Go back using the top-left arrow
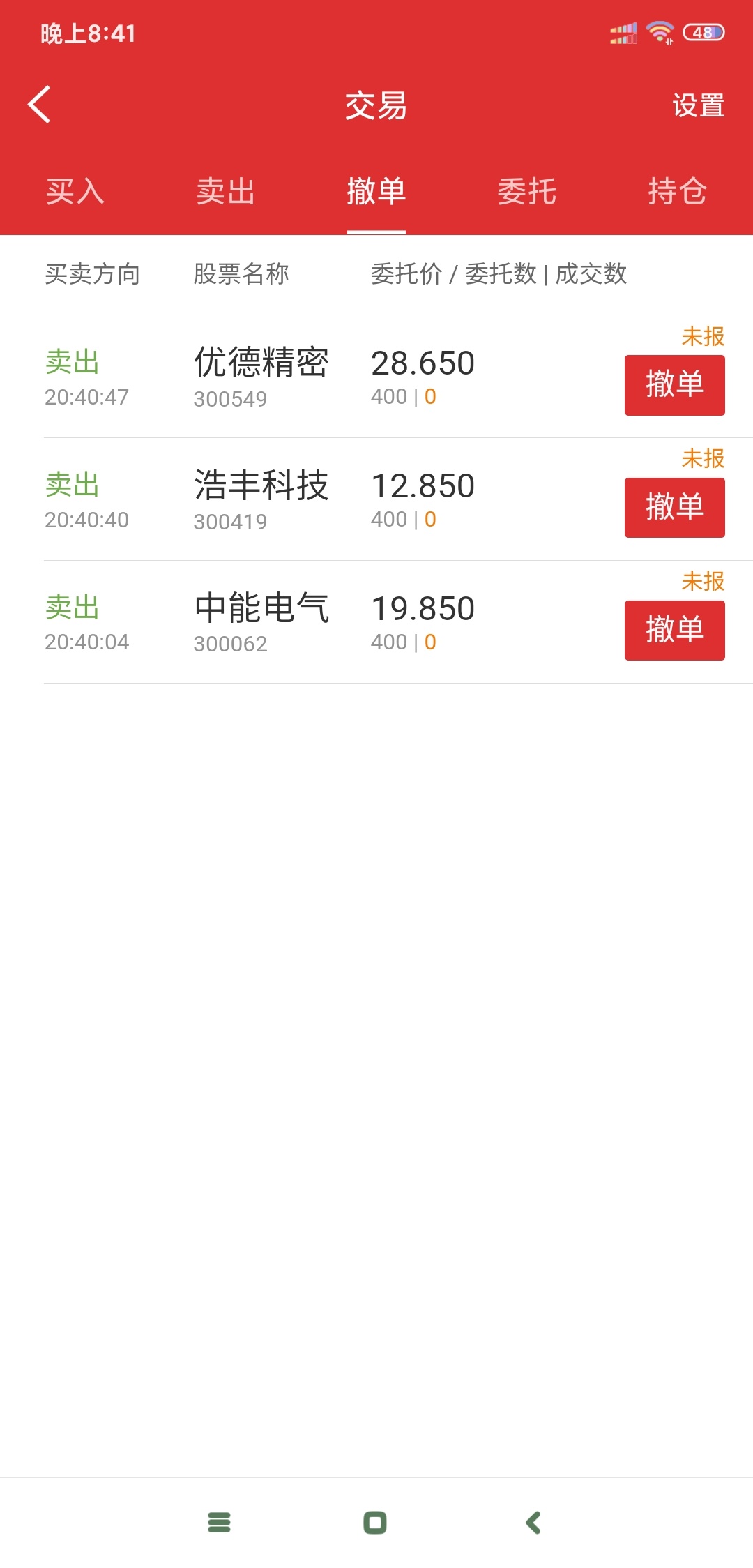Screen dimensions: 753x1568 (x=39, y=105)
